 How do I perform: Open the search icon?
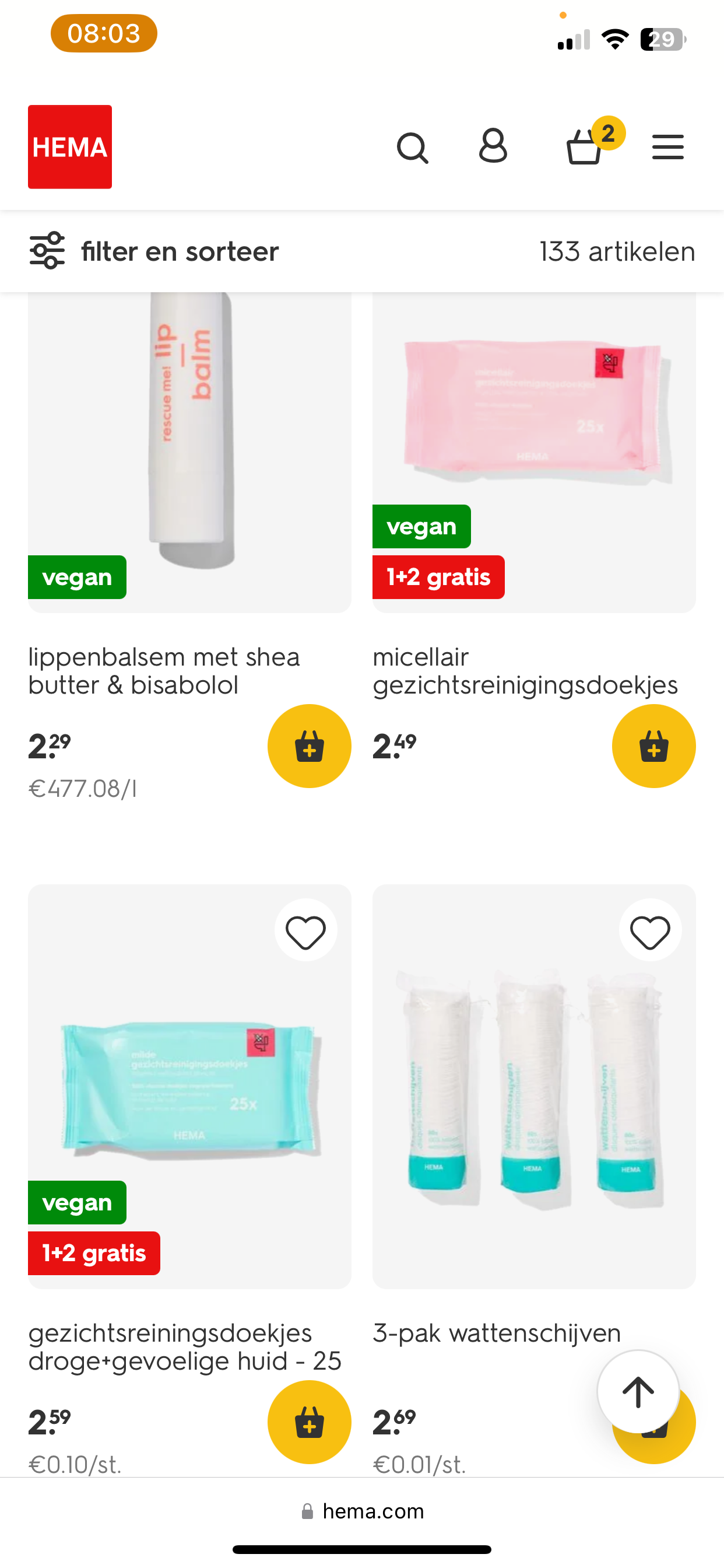tap(413, 148)
